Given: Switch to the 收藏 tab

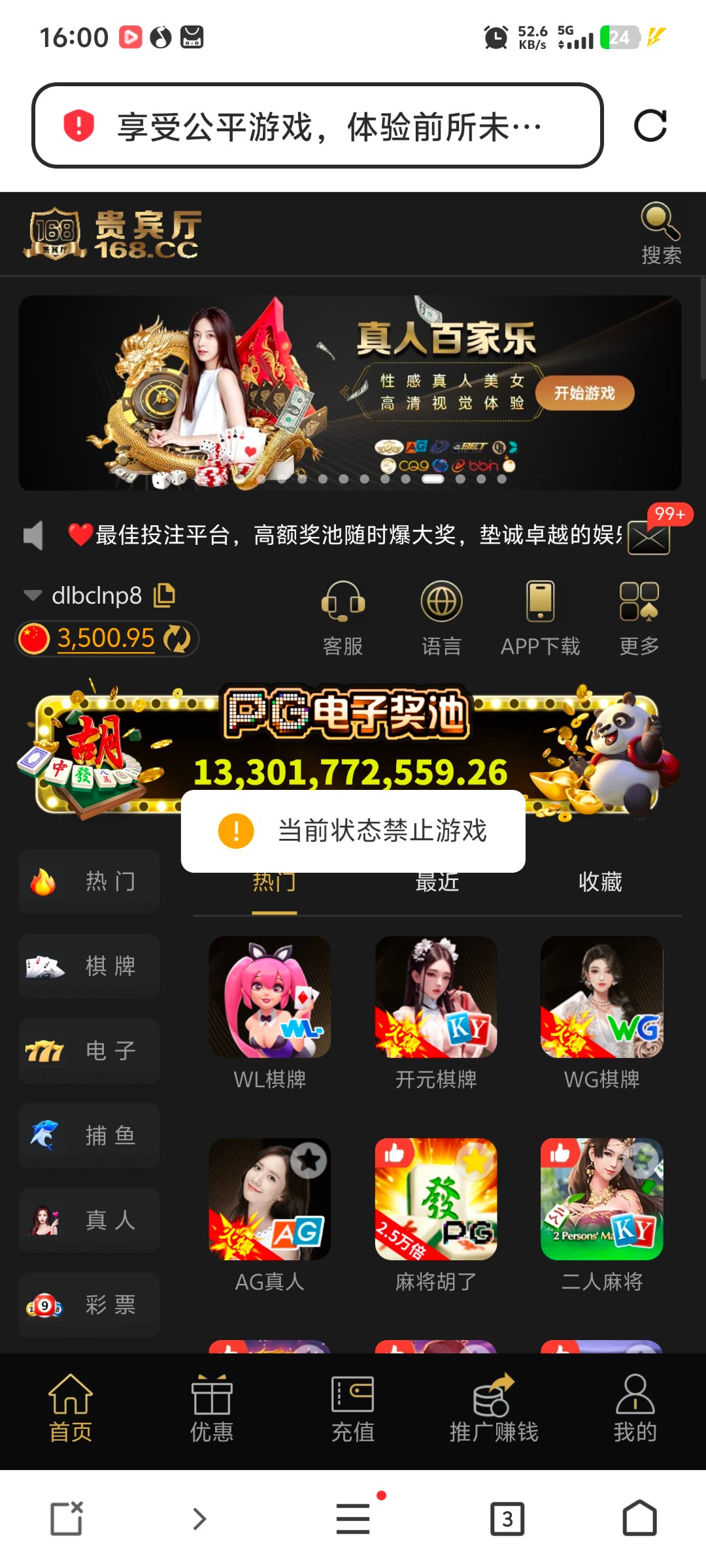Looking at the screenshot, I should (x=599, y=882).
